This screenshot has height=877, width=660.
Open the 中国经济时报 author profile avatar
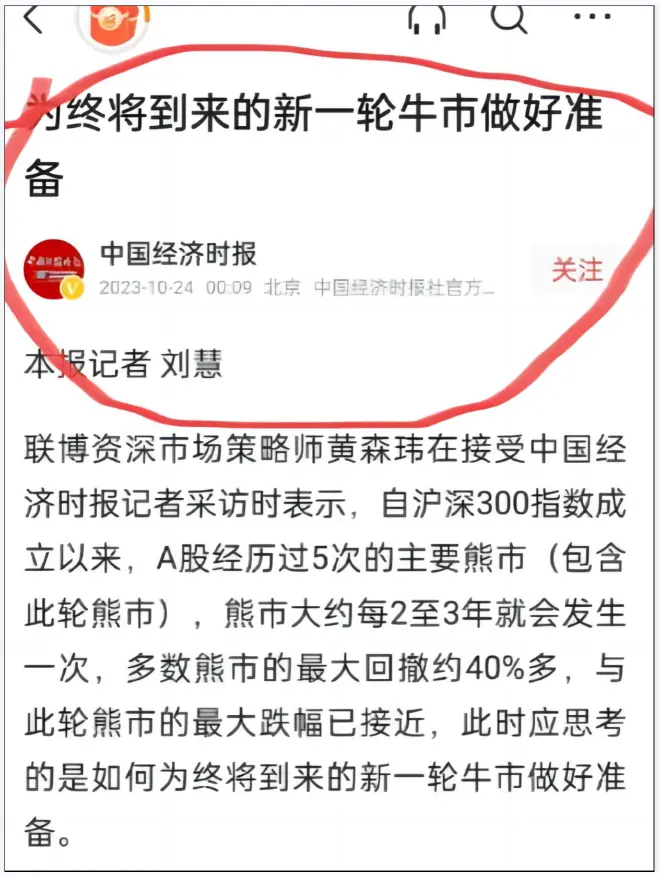pos(55,270)
